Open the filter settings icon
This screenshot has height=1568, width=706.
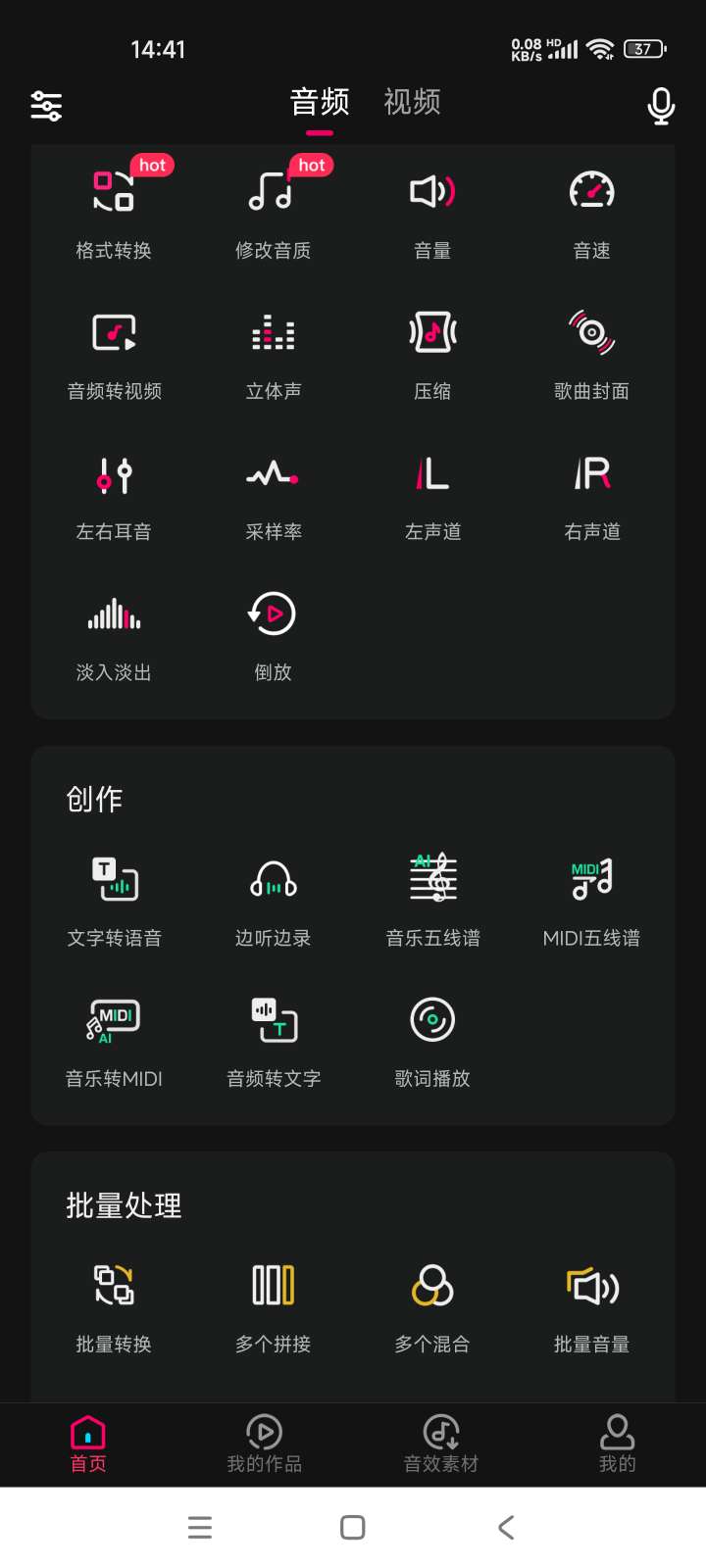[46, 106]
